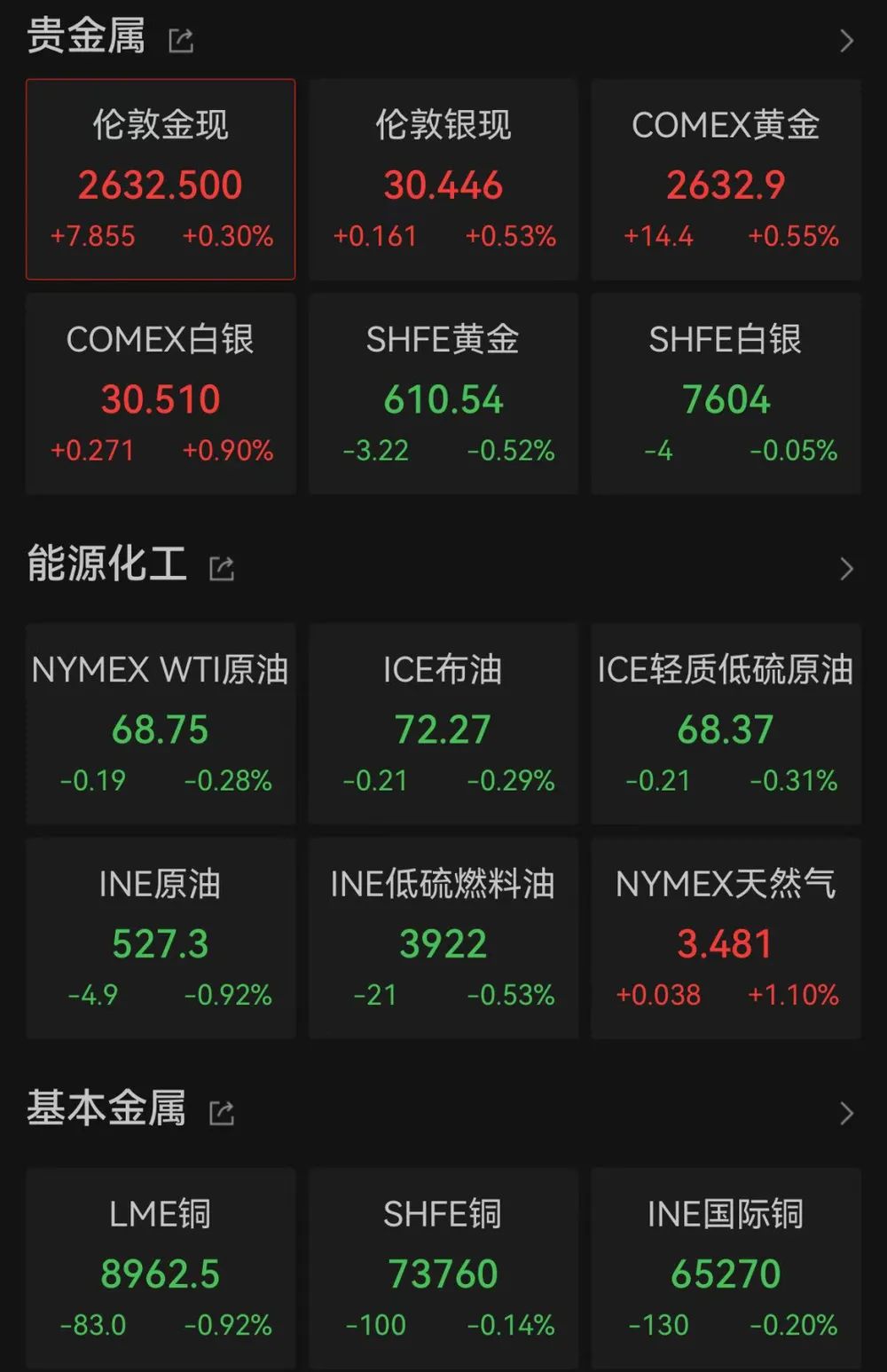Open SHFE白银 quote card

[x=726, y=393]
